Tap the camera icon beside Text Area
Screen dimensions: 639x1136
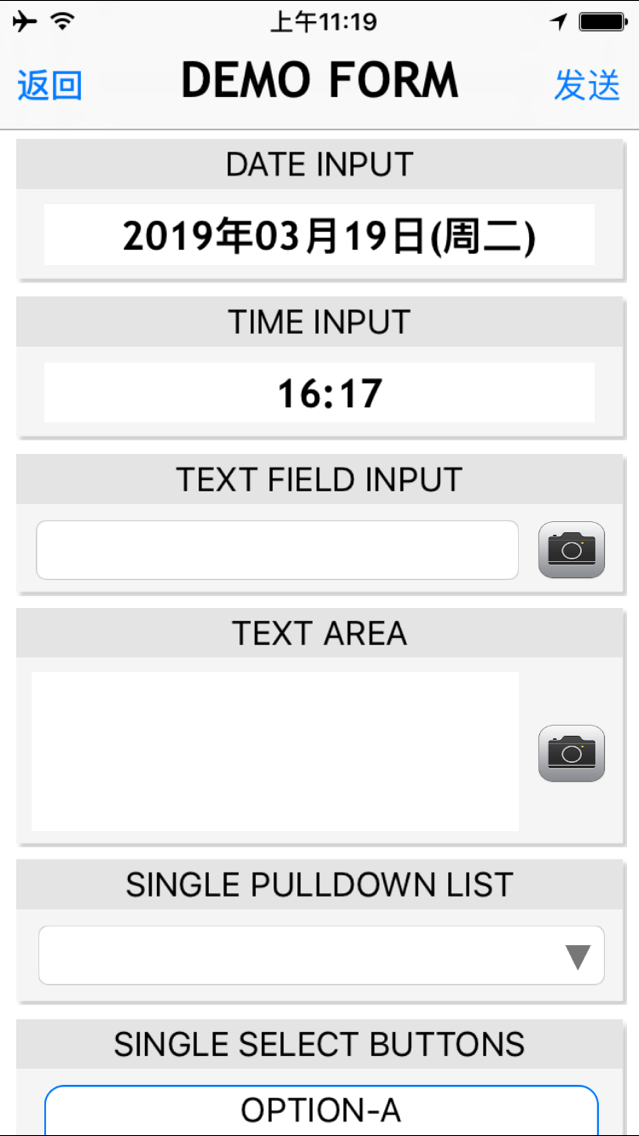(572, 753)
